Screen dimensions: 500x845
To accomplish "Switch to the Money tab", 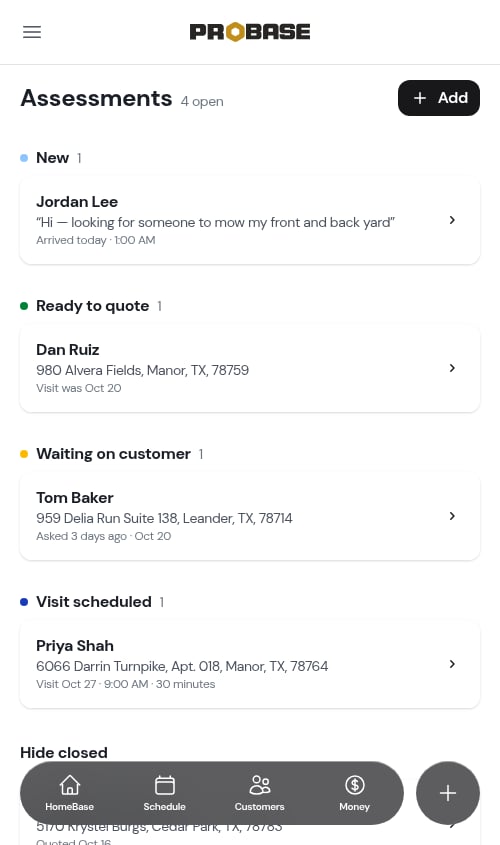I will [x=354, y=793].
